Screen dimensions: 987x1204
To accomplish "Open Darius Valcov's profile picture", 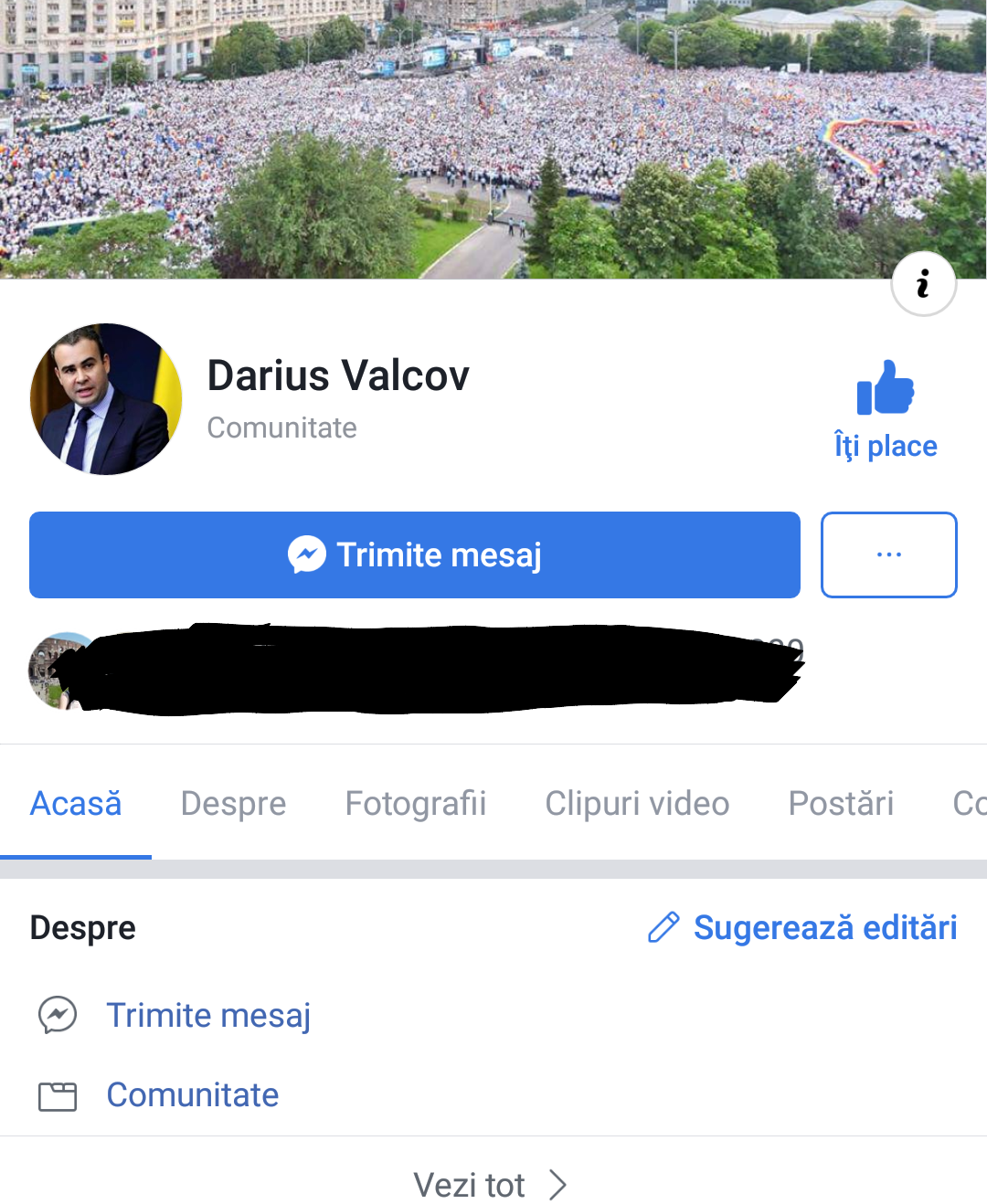I will click(x=105, y=399).
